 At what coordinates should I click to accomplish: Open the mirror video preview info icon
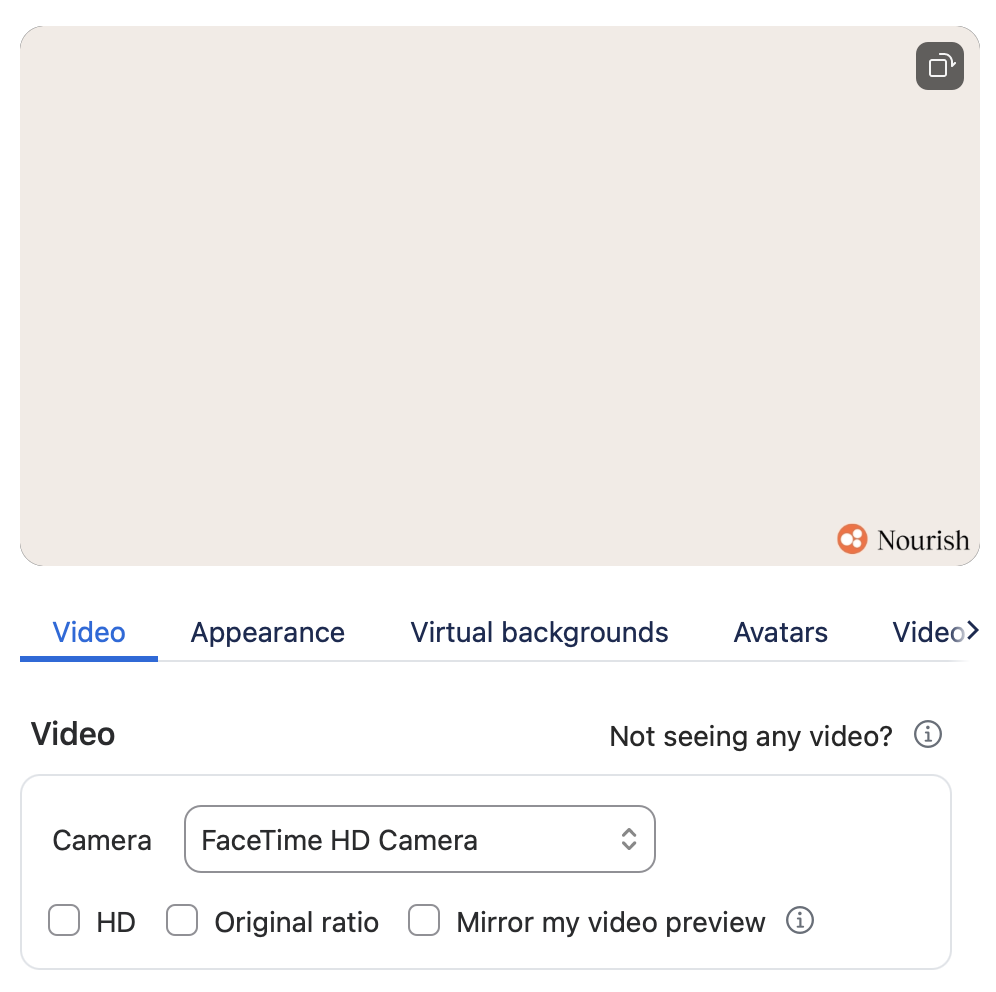799,920
